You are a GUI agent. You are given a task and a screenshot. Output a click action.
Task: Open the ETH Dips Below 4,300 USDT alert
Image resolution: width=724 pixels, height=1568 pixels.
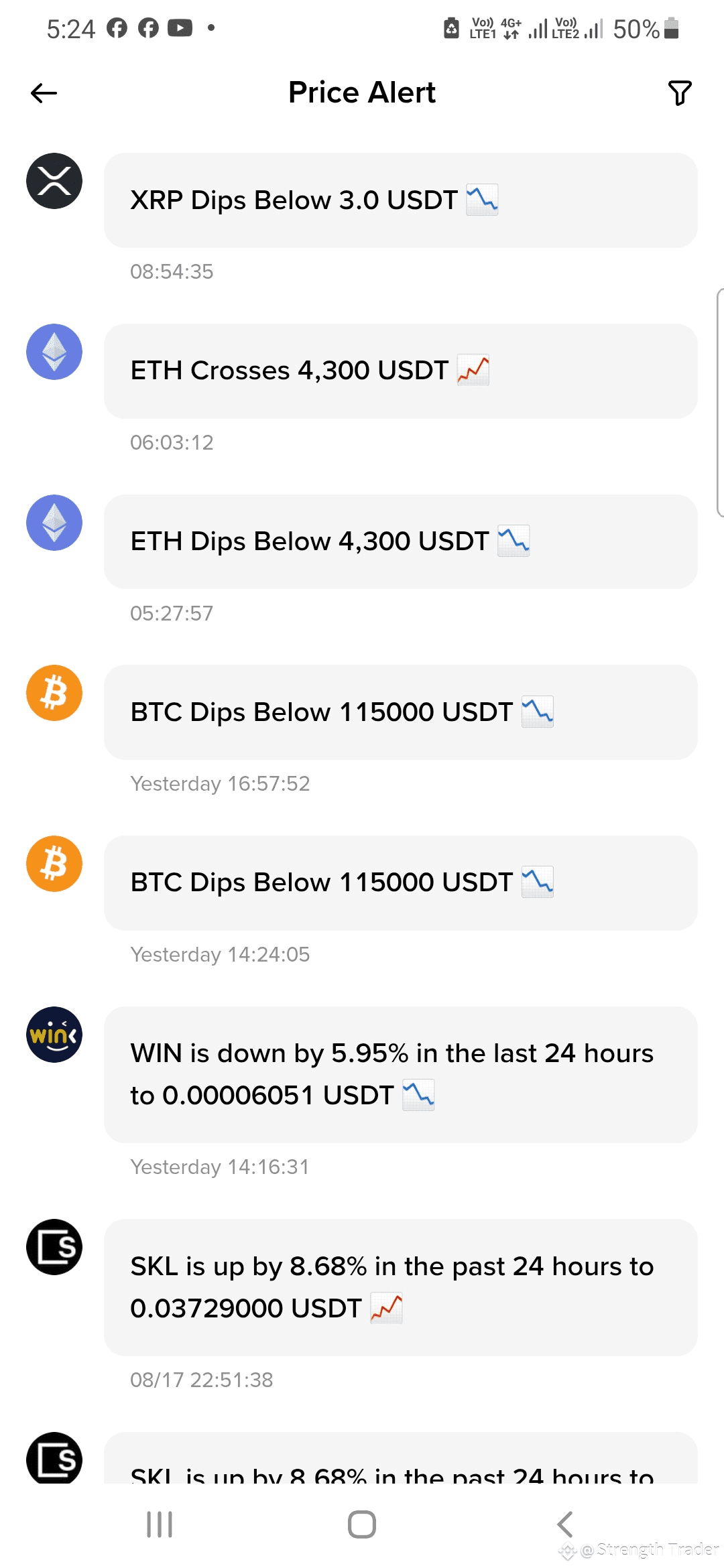click(x=401, y=541)
